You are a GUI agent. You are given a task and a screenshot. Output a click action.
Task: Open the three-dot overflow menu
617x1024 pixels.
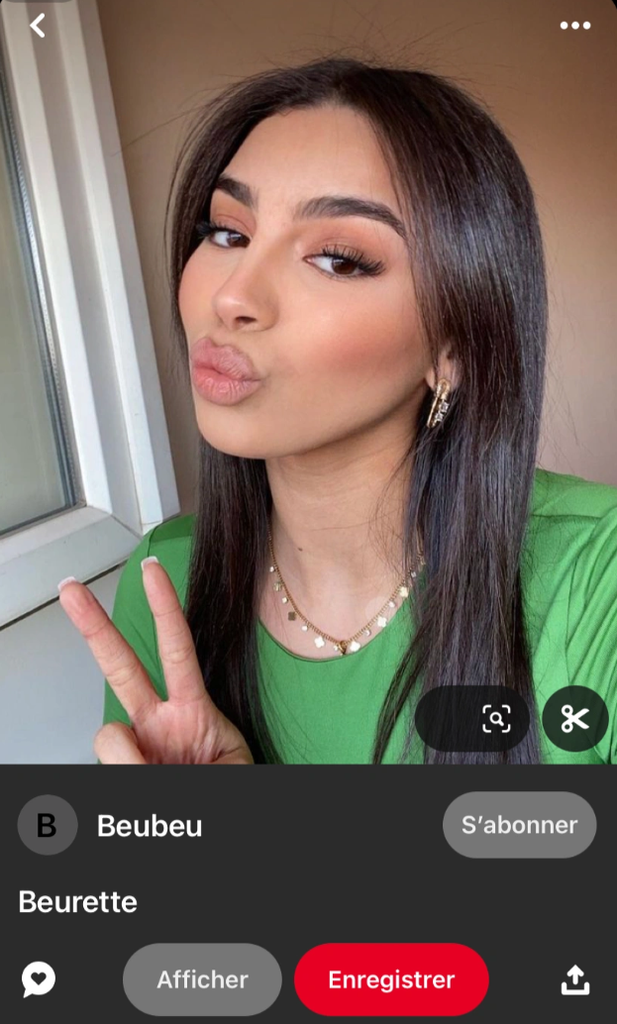[575, 26]
